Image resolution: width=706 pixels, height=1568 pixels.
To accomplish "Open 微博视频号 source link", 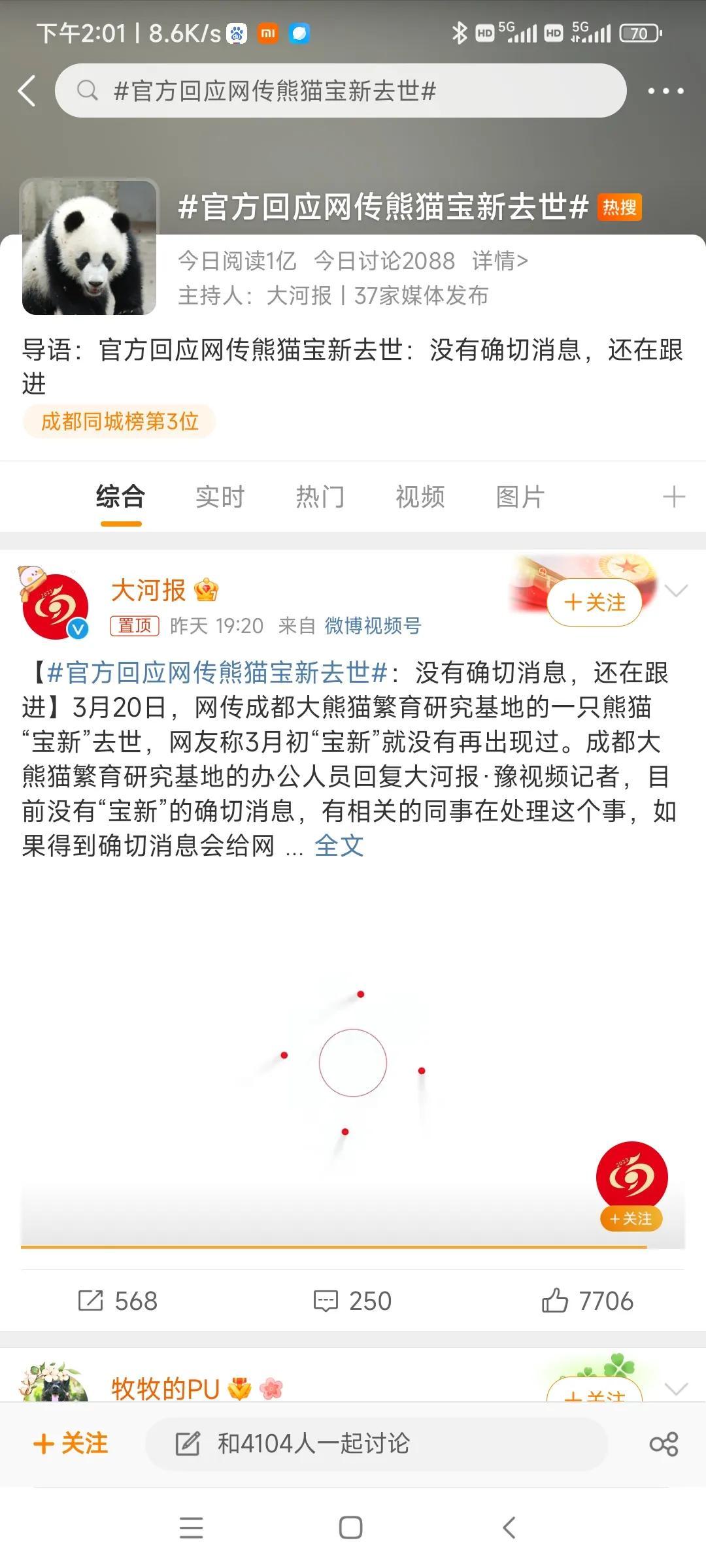I will 373,626.
